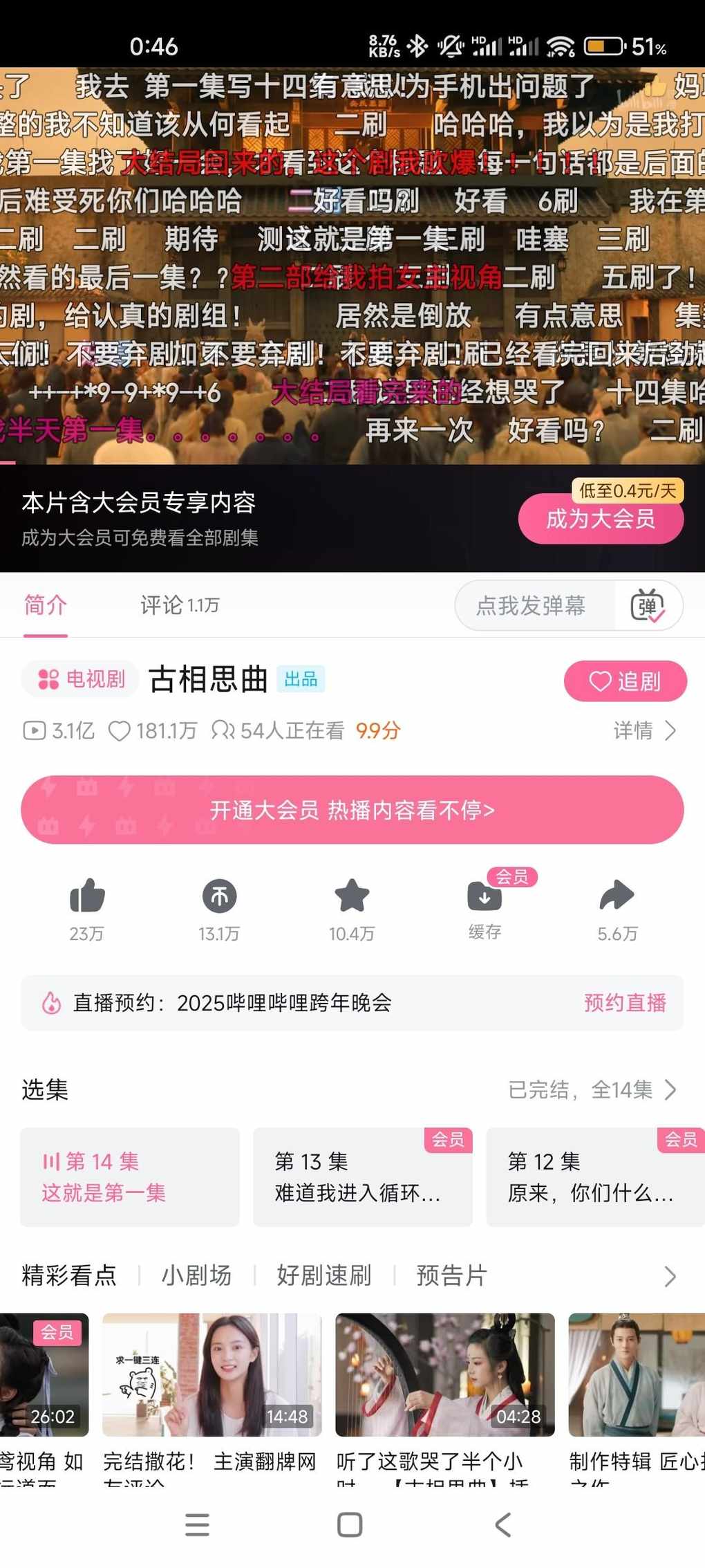Switch to the 小剧场 tab

tap(197, 1275)
